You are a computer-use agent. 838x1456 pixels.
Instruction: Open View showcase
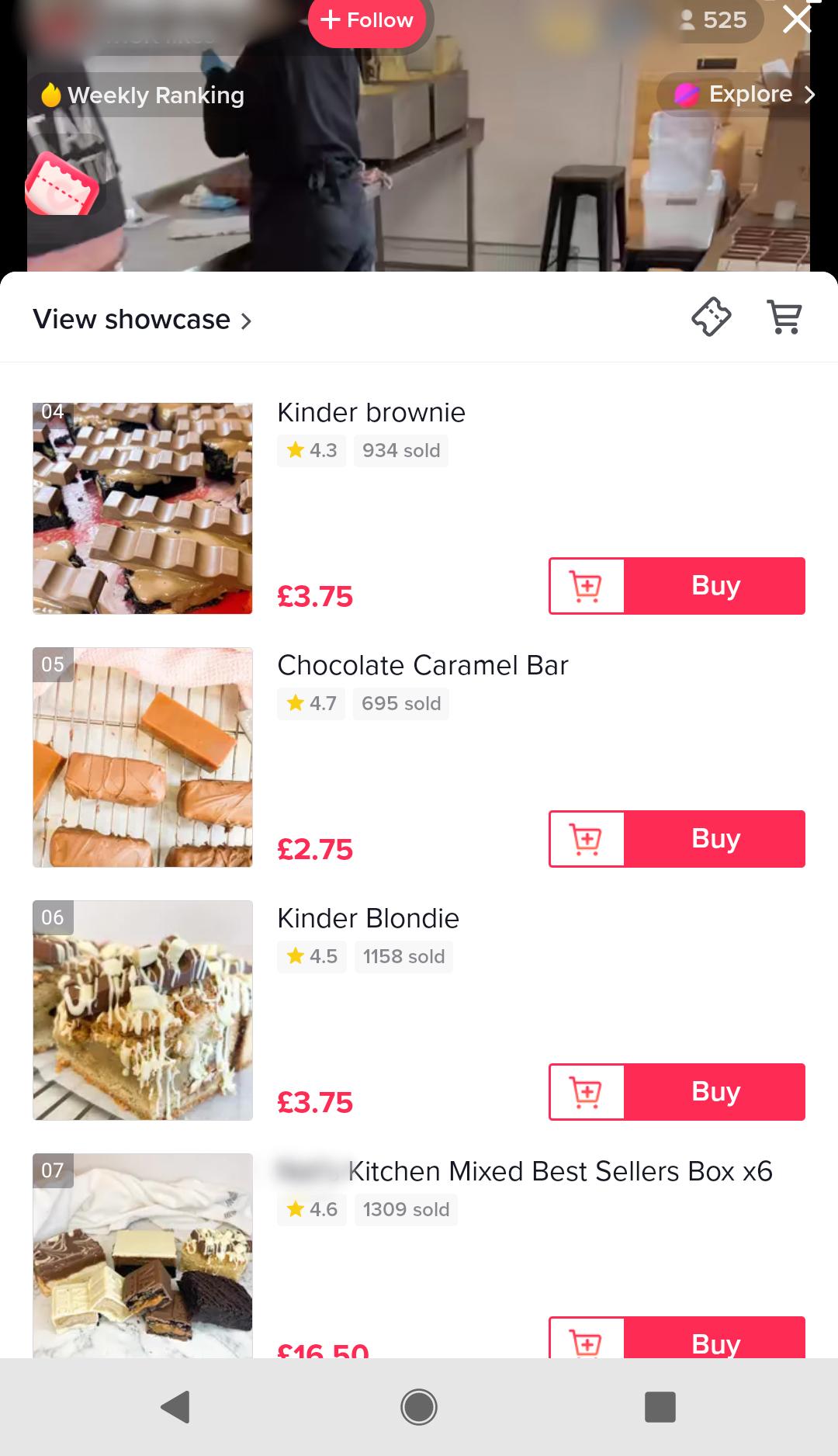click(x=142, y=320)
